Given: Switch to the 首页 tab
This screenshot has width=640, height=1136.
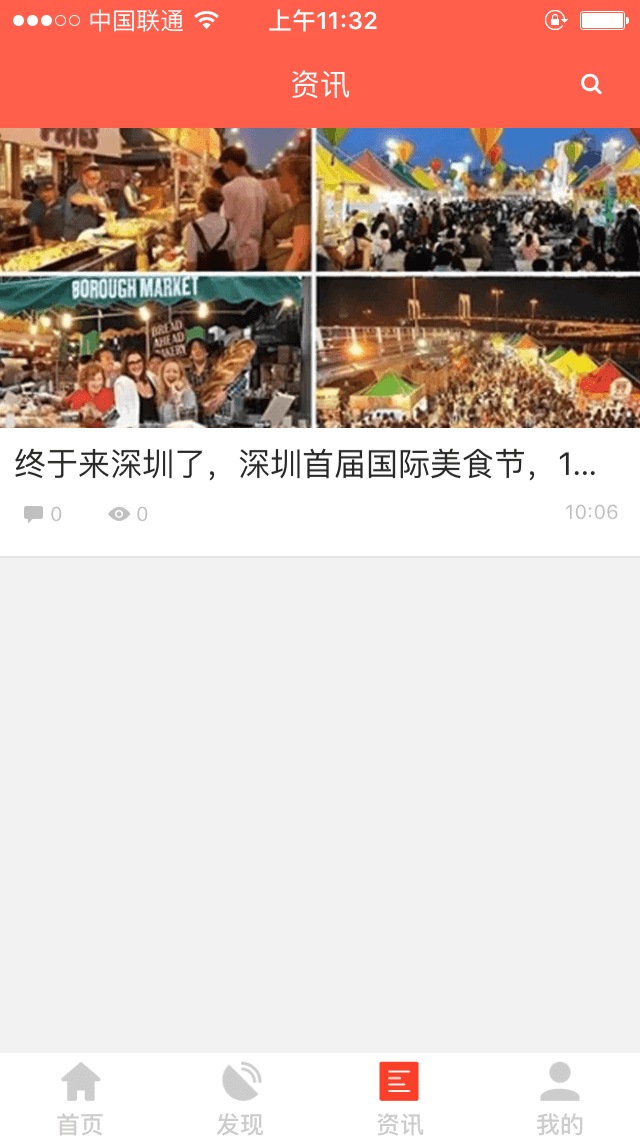Looking at the screenshot, I should click(x=80, y=1097).
